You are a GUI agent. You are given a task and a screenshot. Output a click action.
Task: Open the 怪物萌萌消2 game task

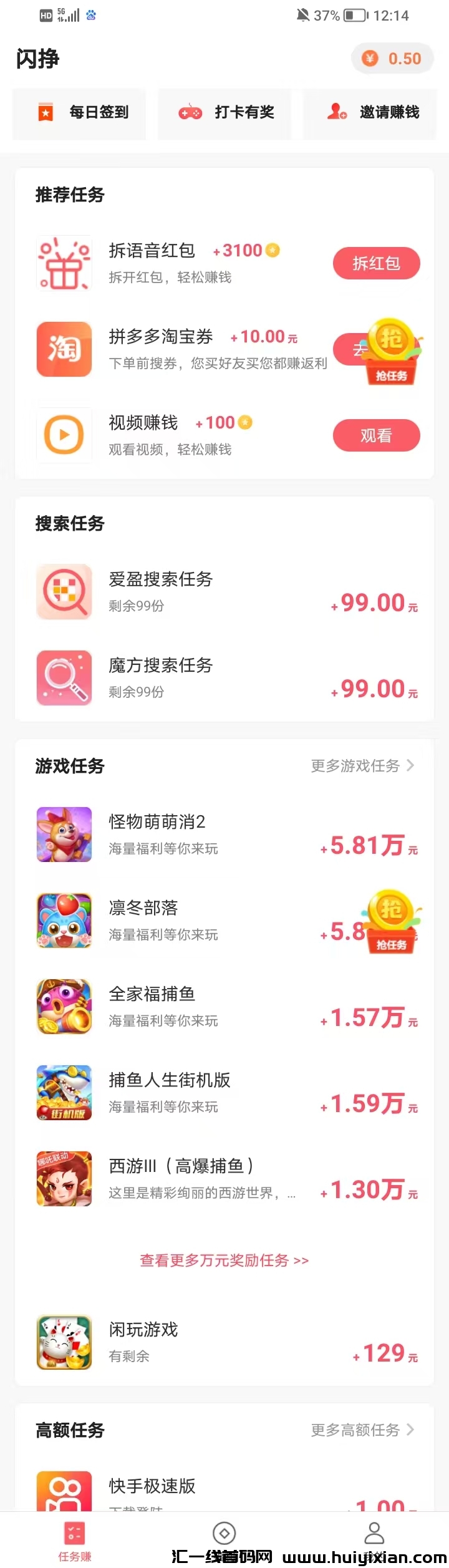coord(187,834)
